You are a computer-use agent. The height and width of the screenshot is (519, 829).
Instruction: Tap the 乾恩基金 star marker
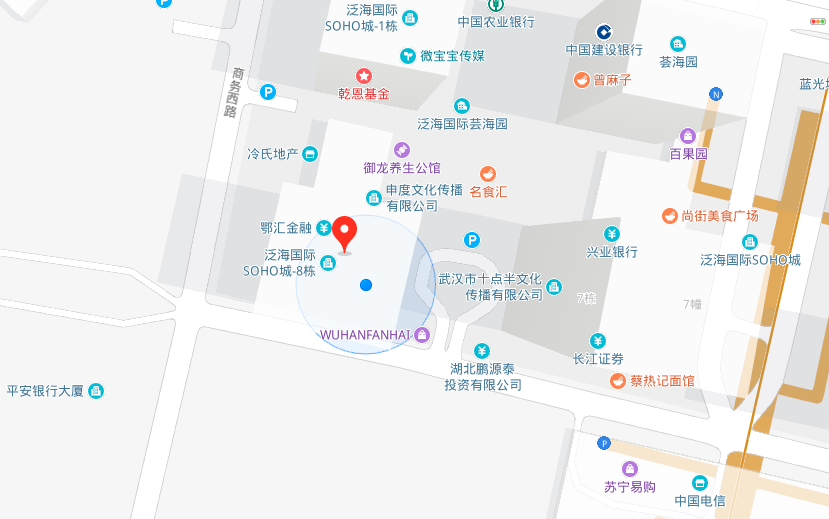[x=364, y=75]
